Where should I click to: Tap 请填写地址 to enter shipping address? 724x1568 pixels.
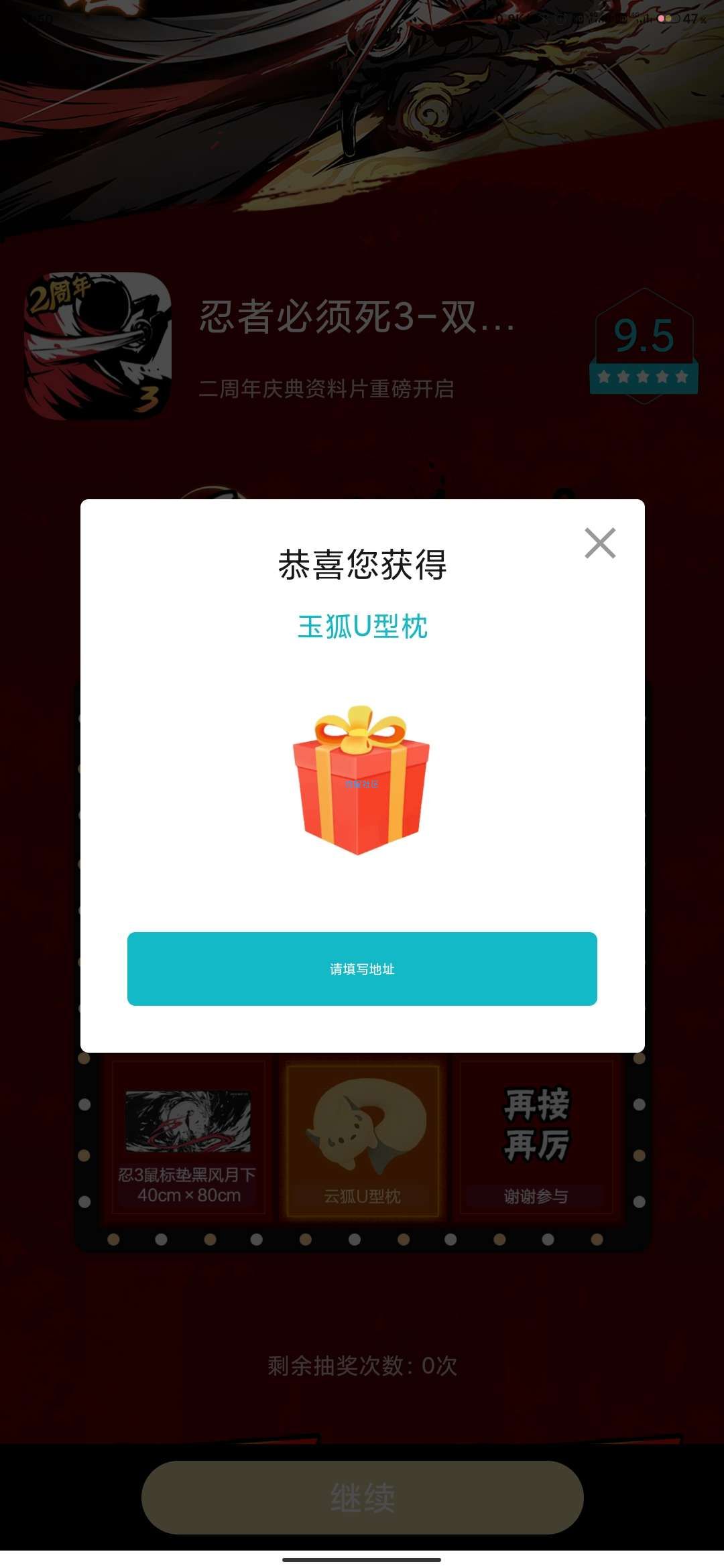pyautogui.click(x=362, y=968)
